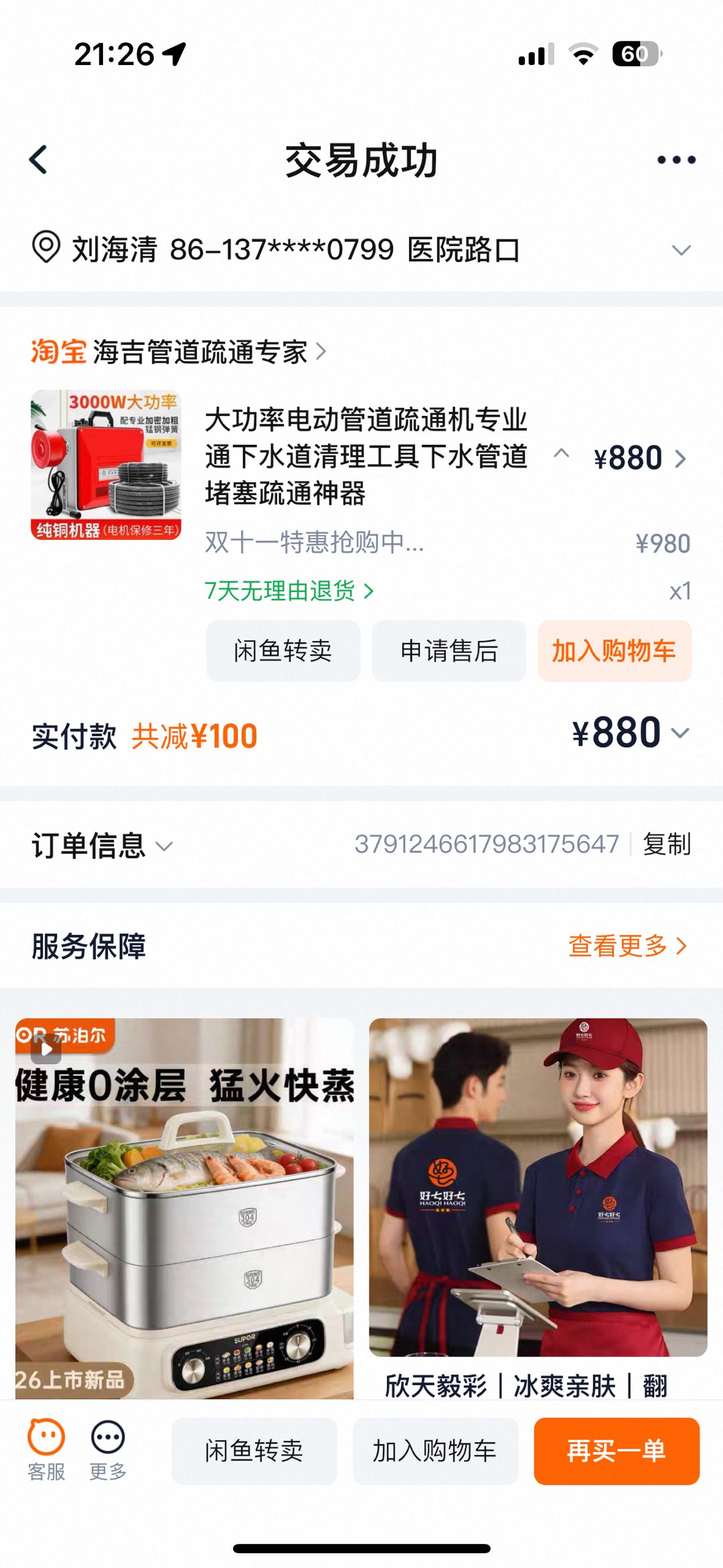Open the 大功率电动管道疏通机 product image

[106, 465]
